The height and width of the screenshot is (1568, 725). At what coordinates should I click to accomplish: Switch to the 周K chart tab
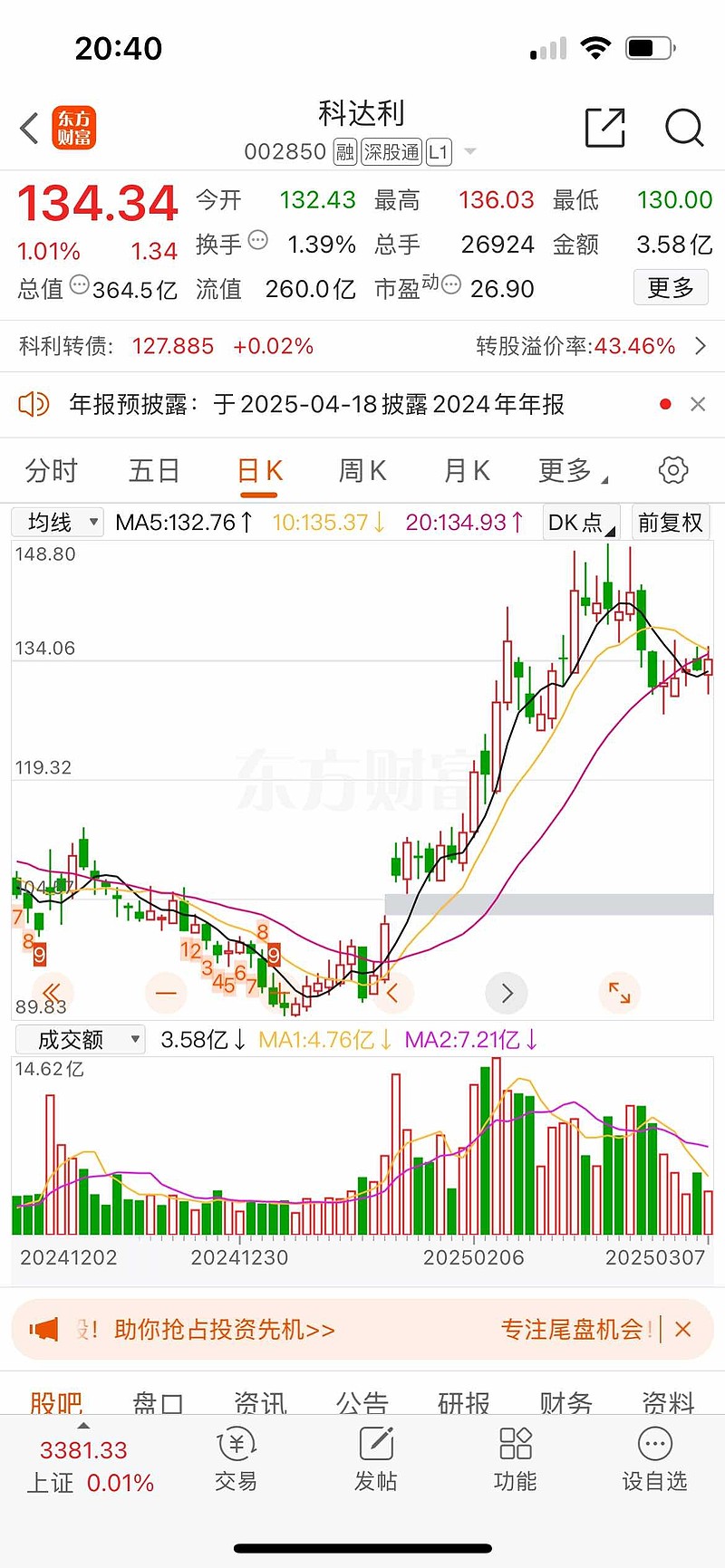click(x=362, y=471)
